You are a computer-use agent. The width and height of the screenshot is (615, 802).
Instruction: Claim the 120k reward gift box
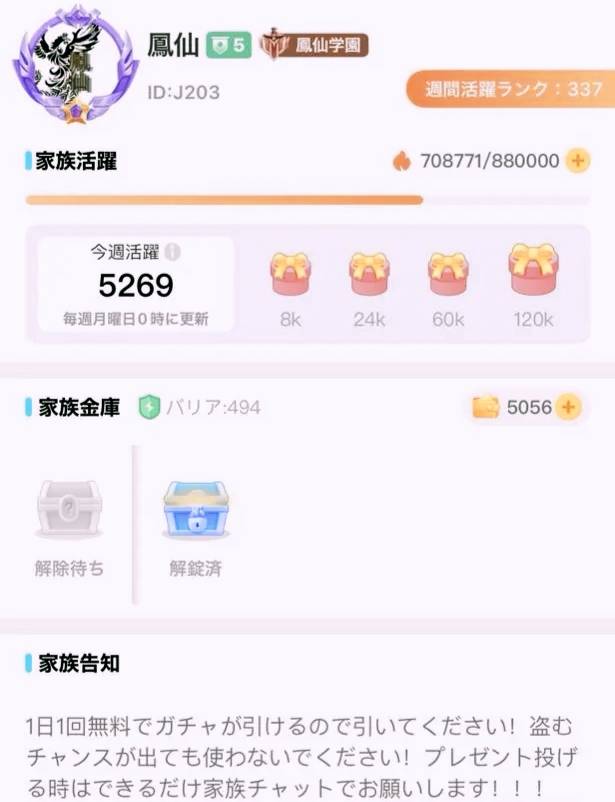(533, 270)
